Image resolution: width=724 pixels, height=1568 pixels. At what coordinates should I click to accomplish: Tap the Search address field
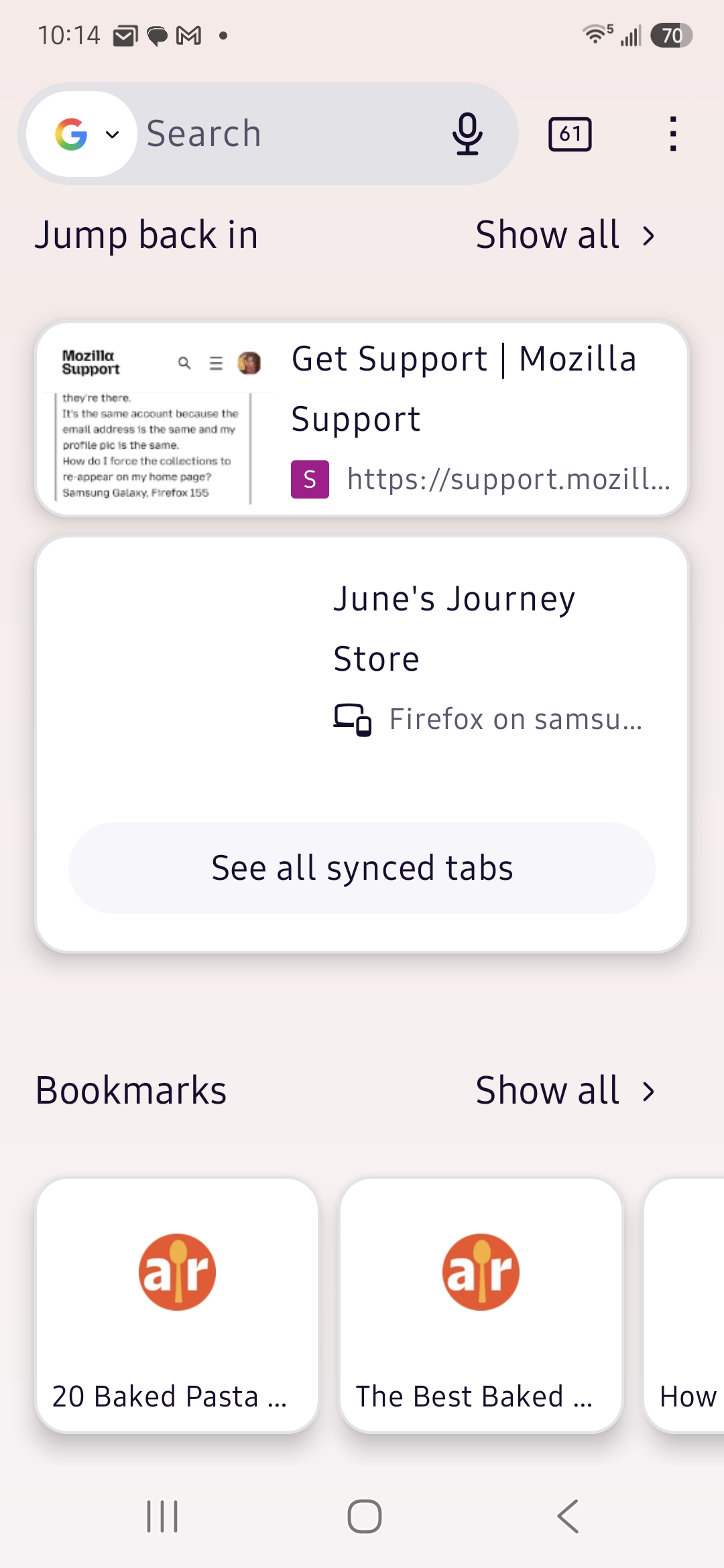tap(288, 133)
